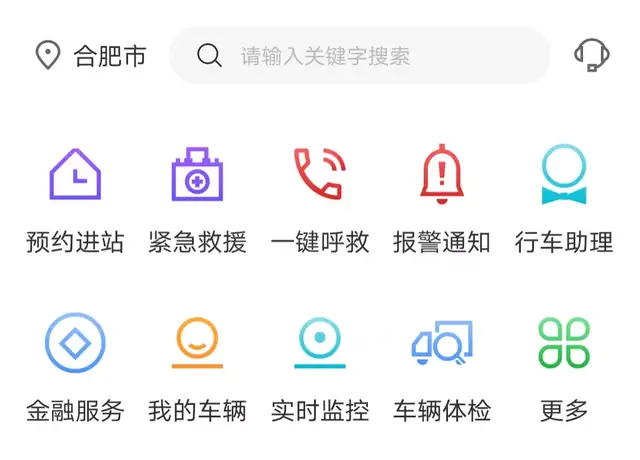Tap the keyword search field

pyautogui.click(x=360, y=55)
